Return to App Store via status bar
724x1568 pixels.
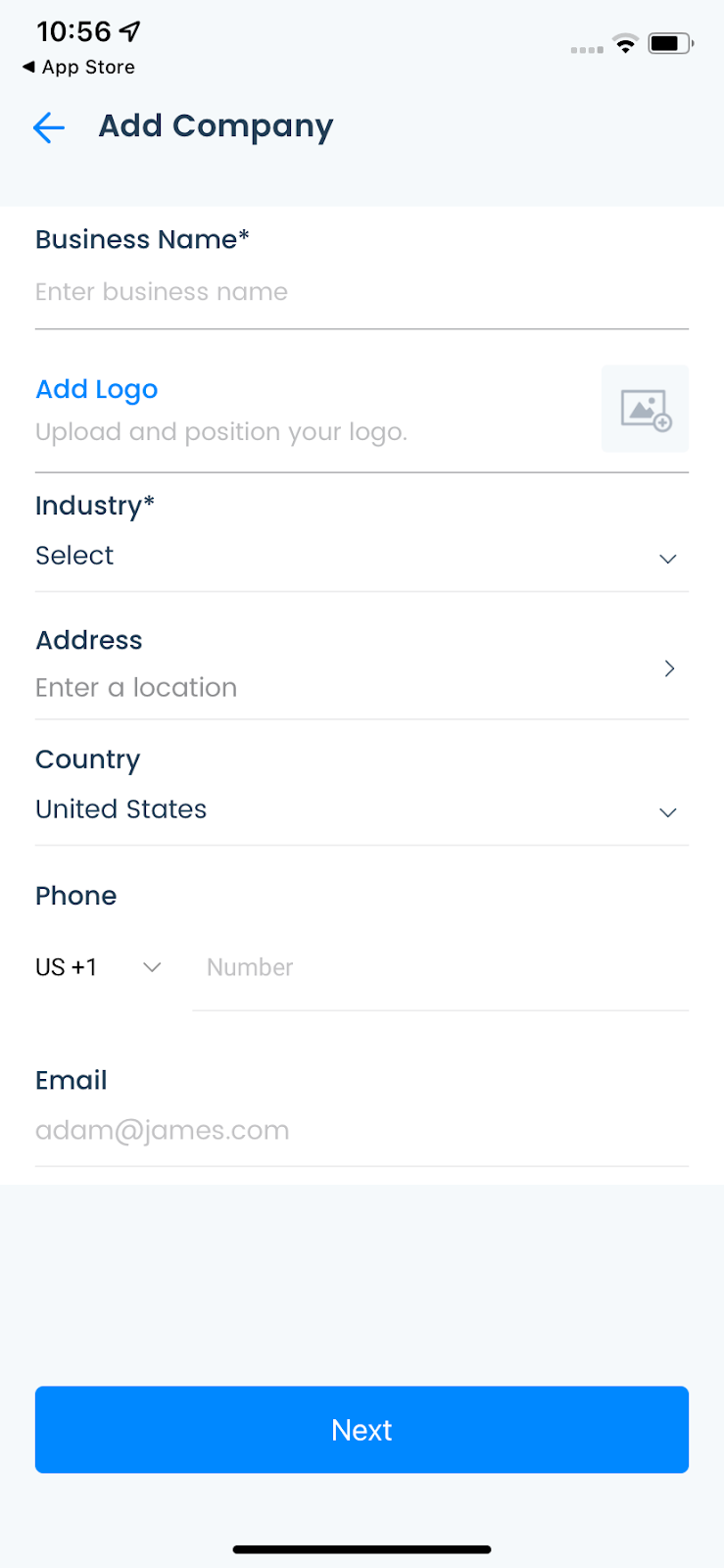(x=78, y=68)
